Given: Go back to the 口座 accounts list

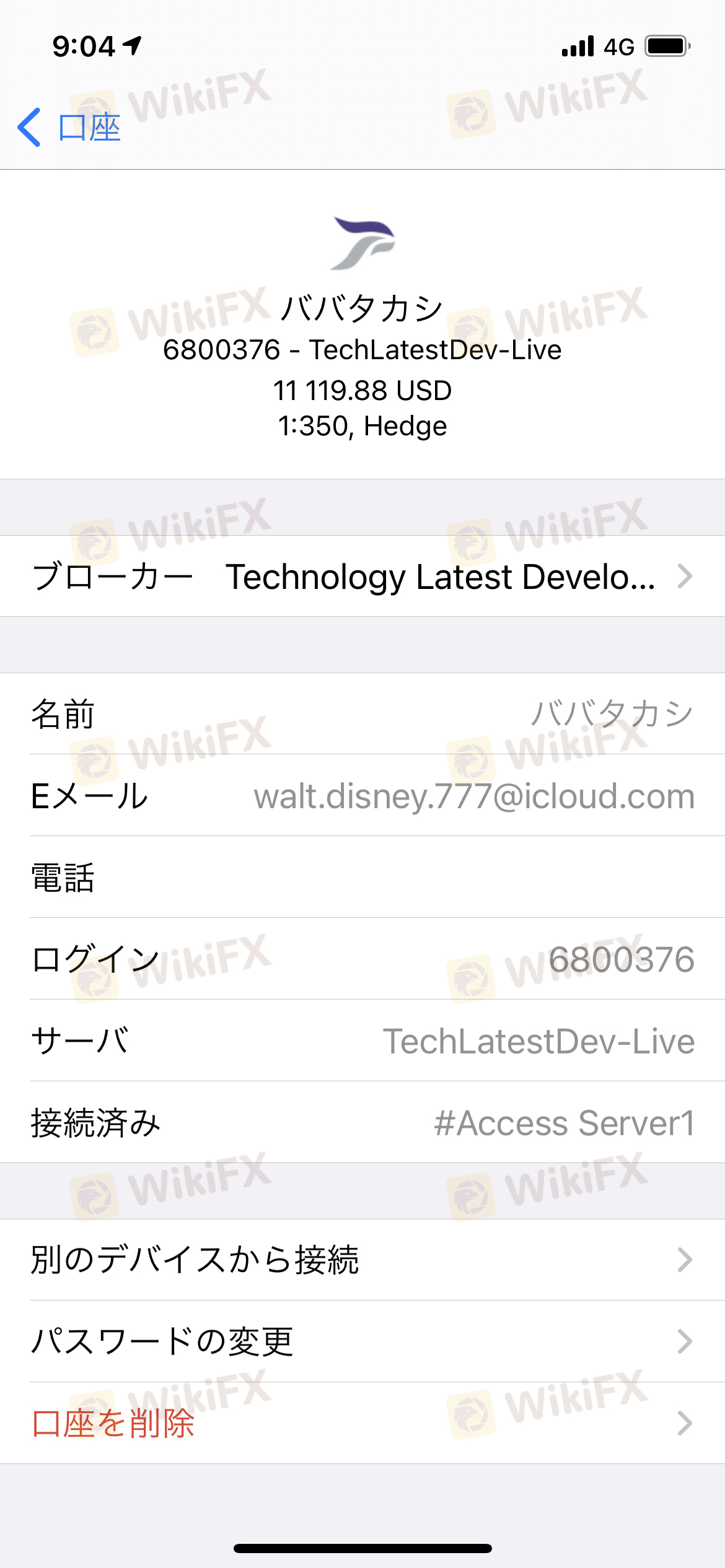Looking at the screenshot, I should 69,128.
